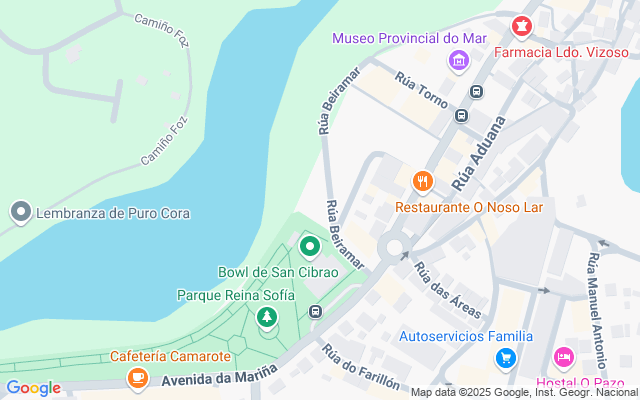Open the Lembranza de Puro Cora pin
640x400 pixels.
click(x=20, y=212)
